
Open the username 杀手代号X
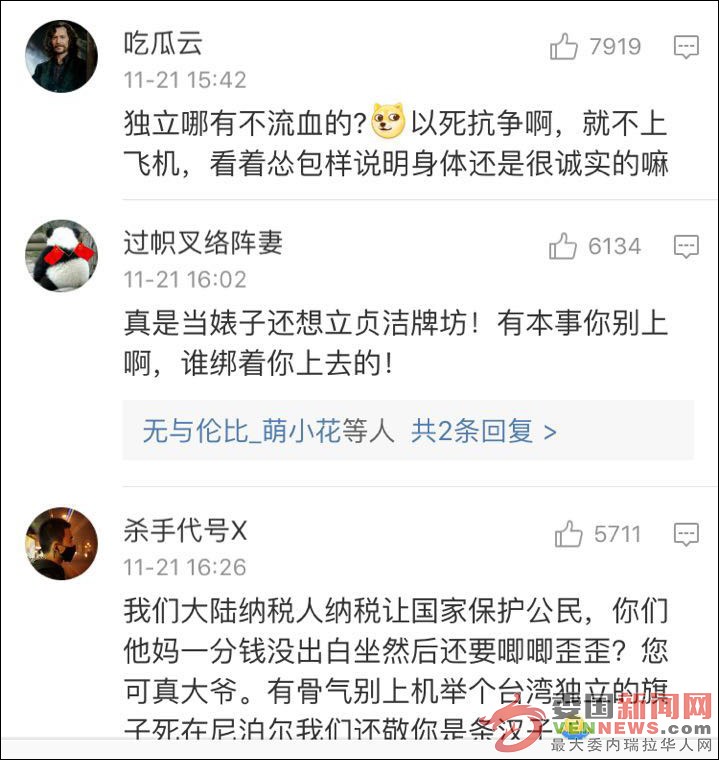click(185, 530)
